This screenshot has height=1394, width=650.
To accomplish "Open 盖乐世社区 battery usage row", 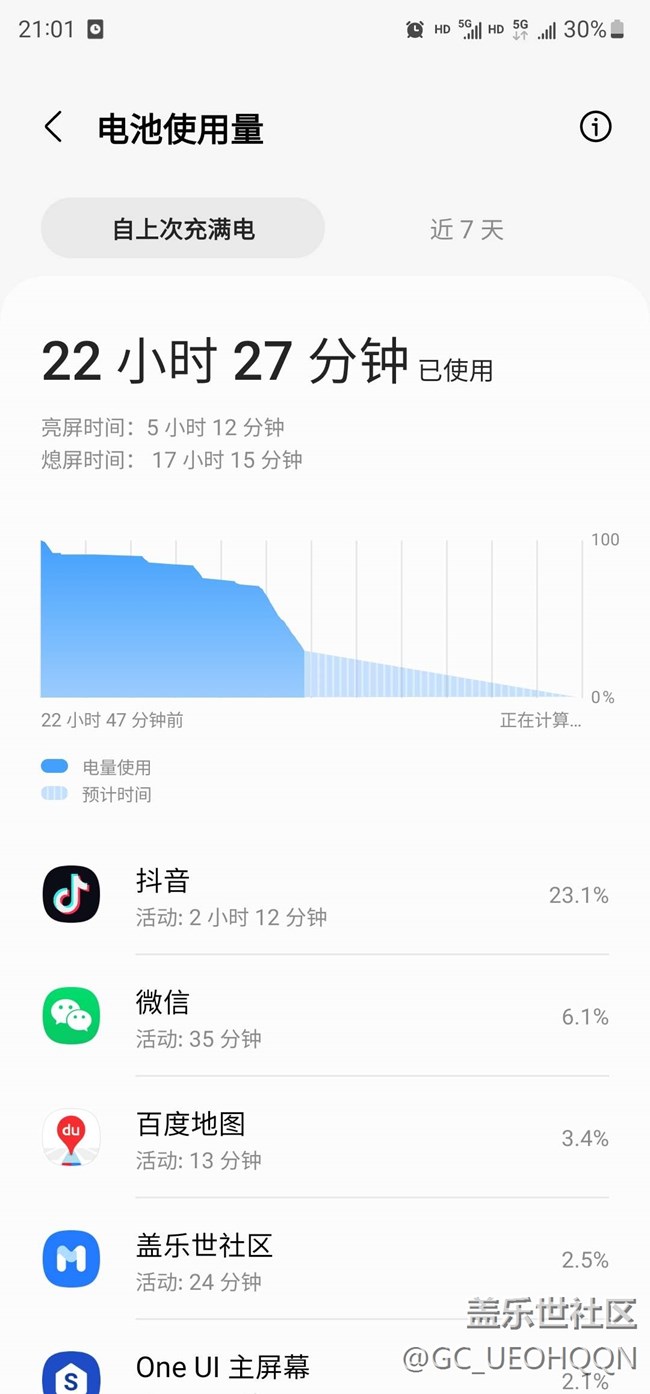I will click(325, 1260).
